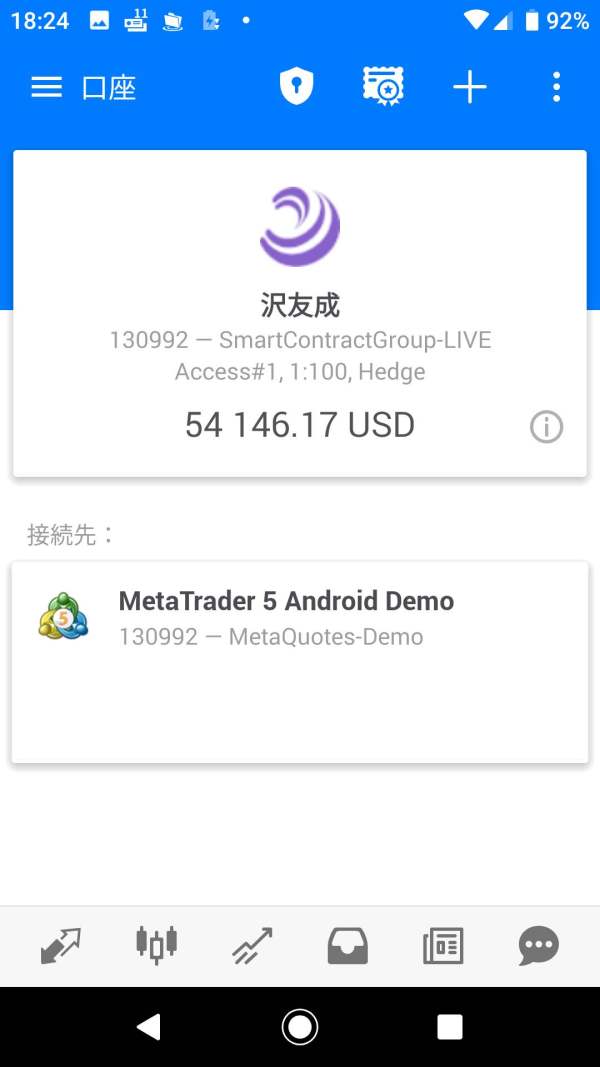This screenshot has width=600, height=1067.
Task: Open the certificate icon
Action: (x=383, y=86)
